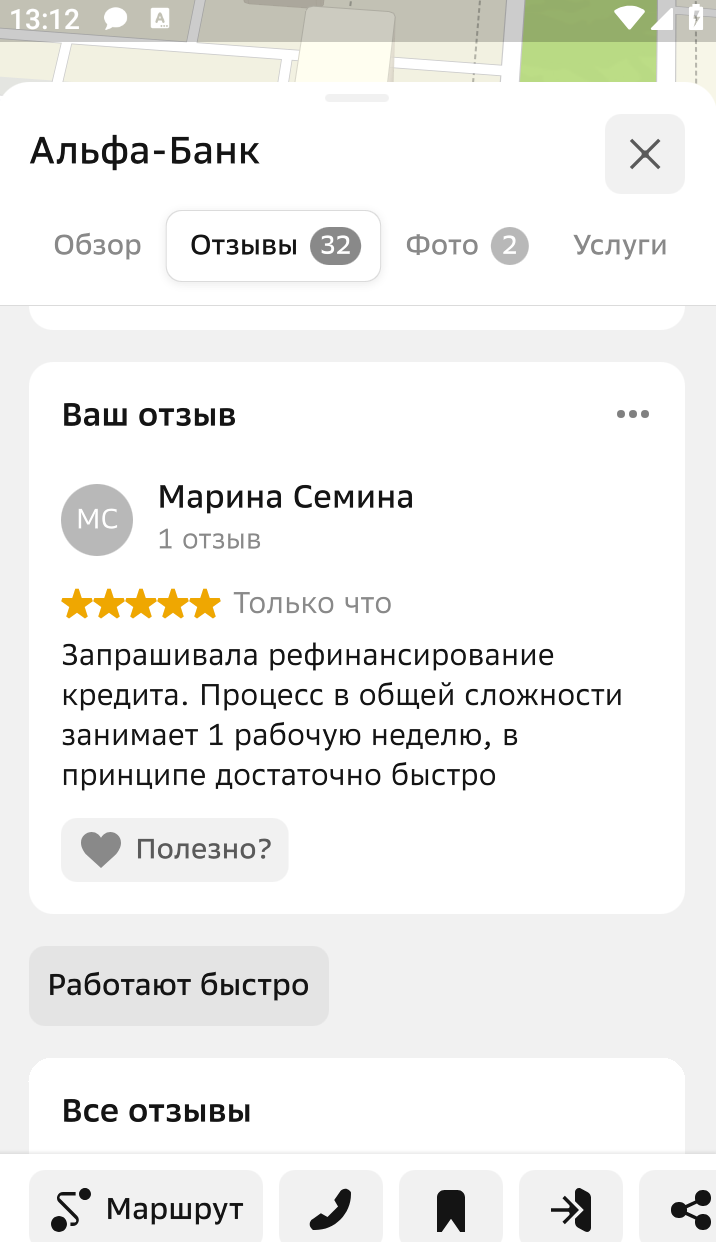Call the bank via phone icon
716x1242 pixels.
click(331, 1210)
